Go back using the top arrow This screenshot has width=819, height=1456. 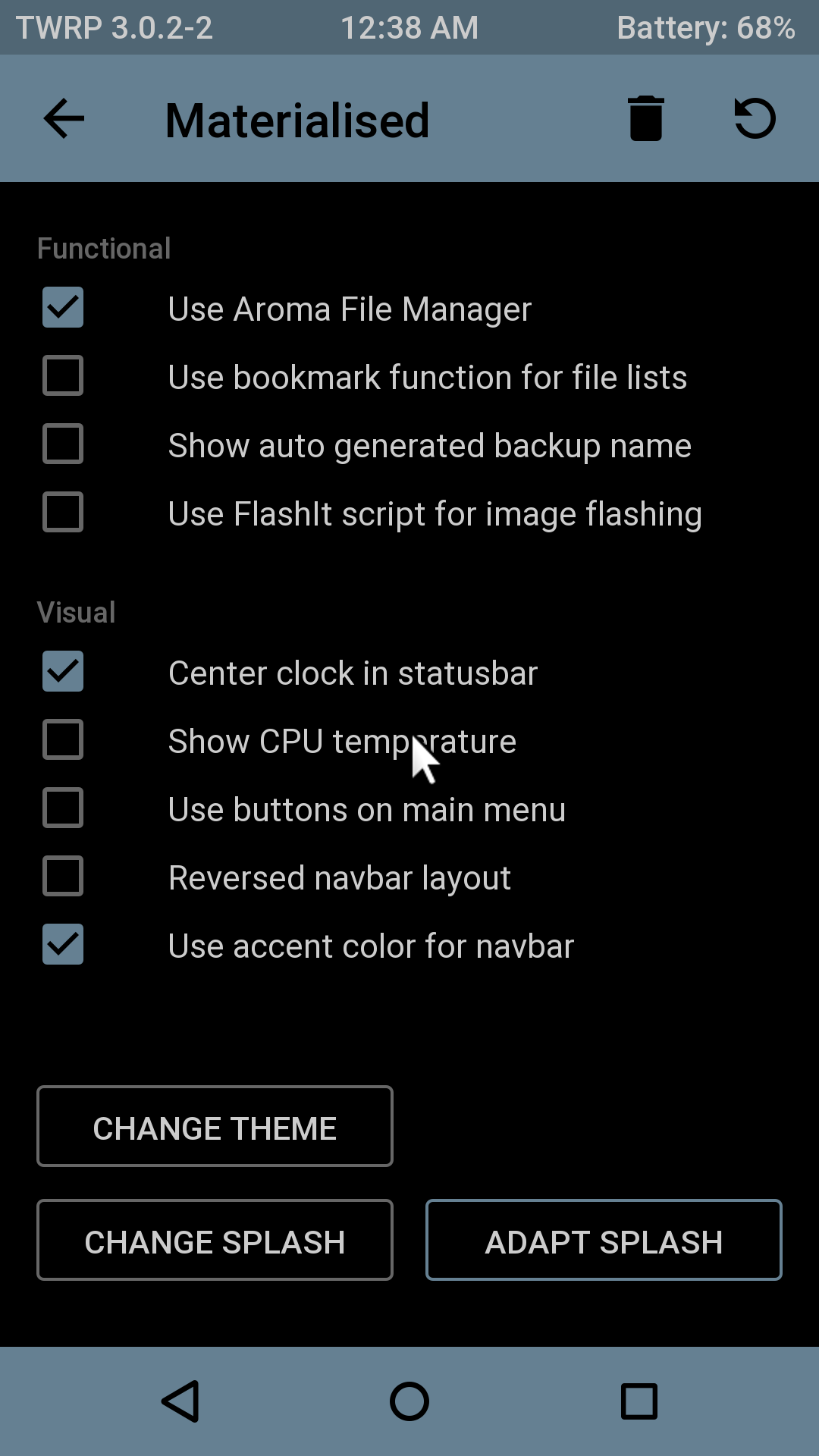click(x=64, y=119)
